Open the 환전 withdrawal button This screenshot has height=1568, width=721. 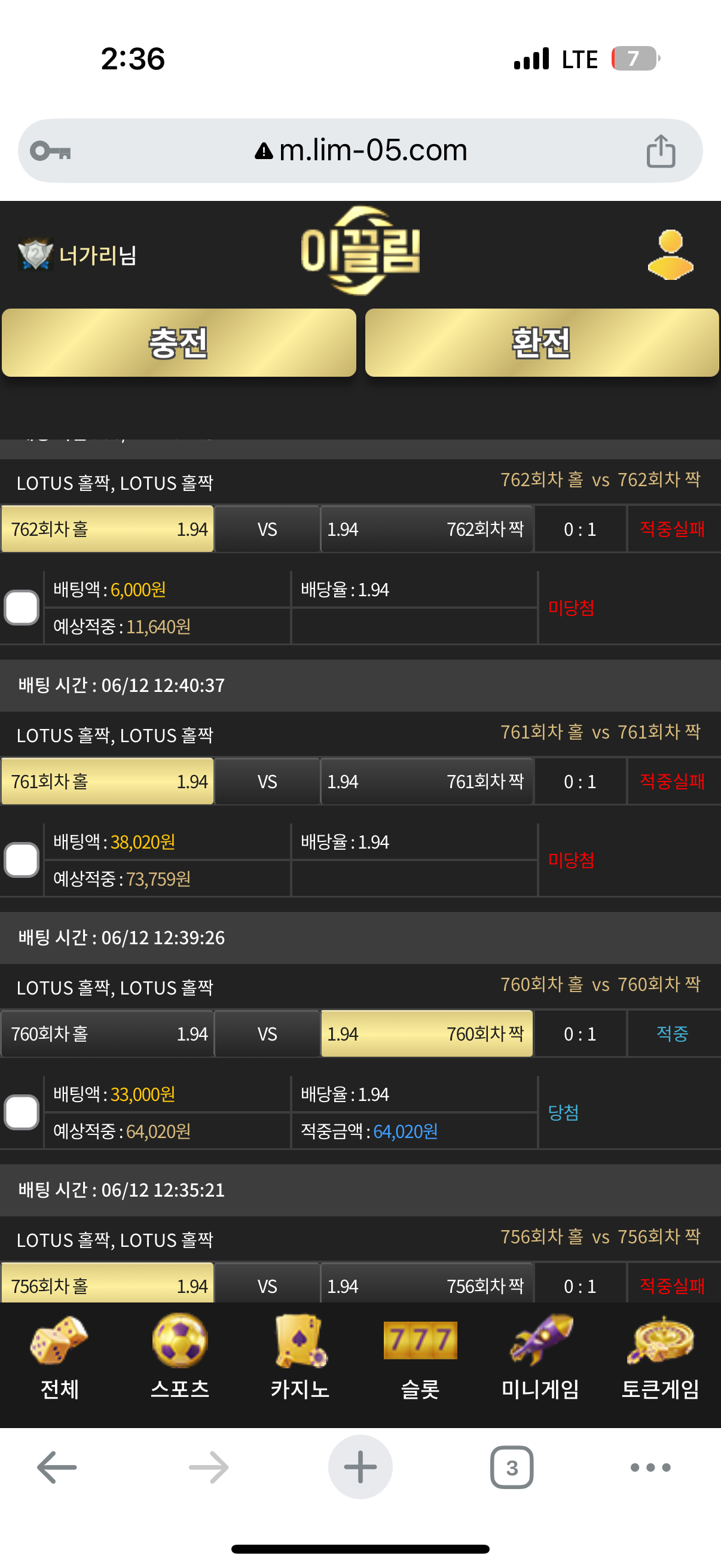pyautogui.click(x=542, y=343)
